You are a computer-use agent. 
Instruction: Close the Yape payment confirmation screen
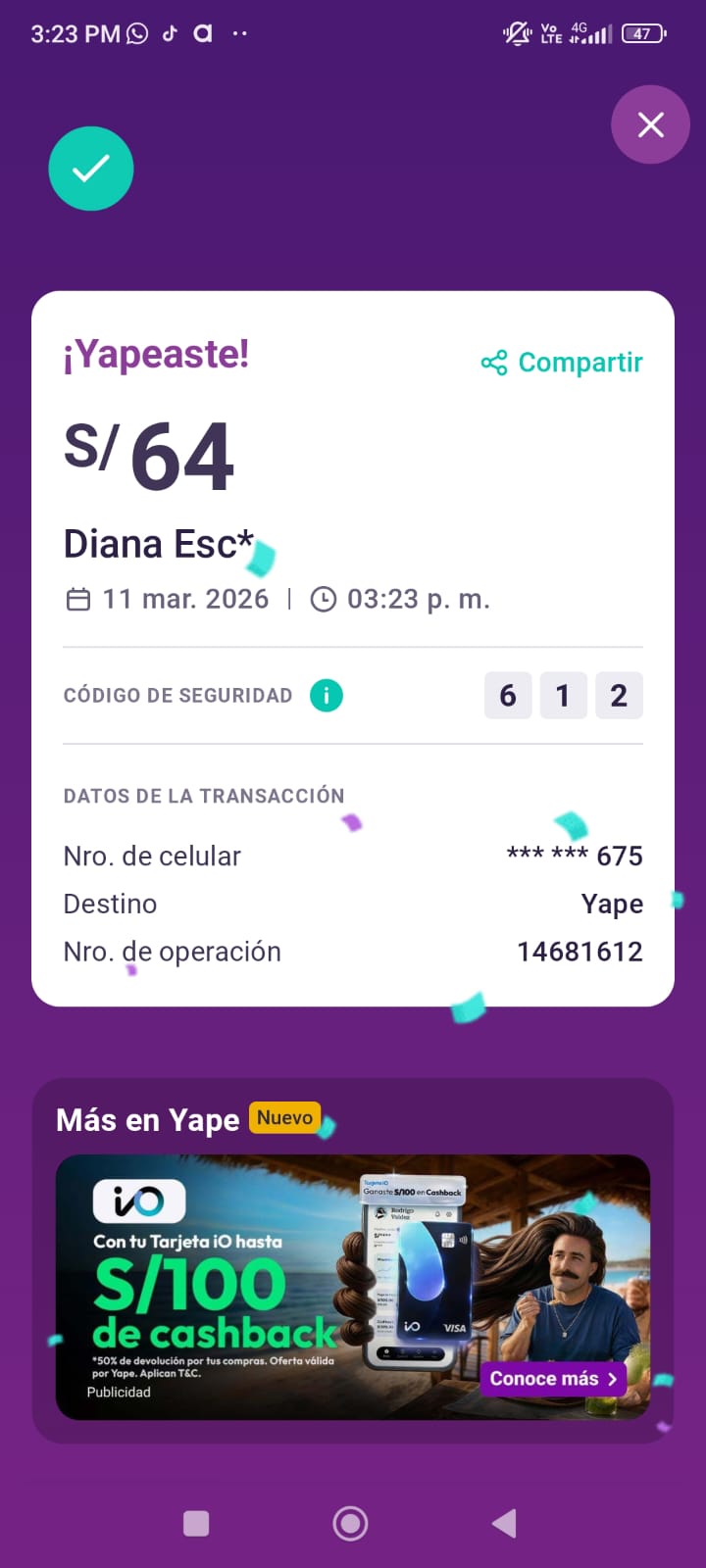[650, 124]
